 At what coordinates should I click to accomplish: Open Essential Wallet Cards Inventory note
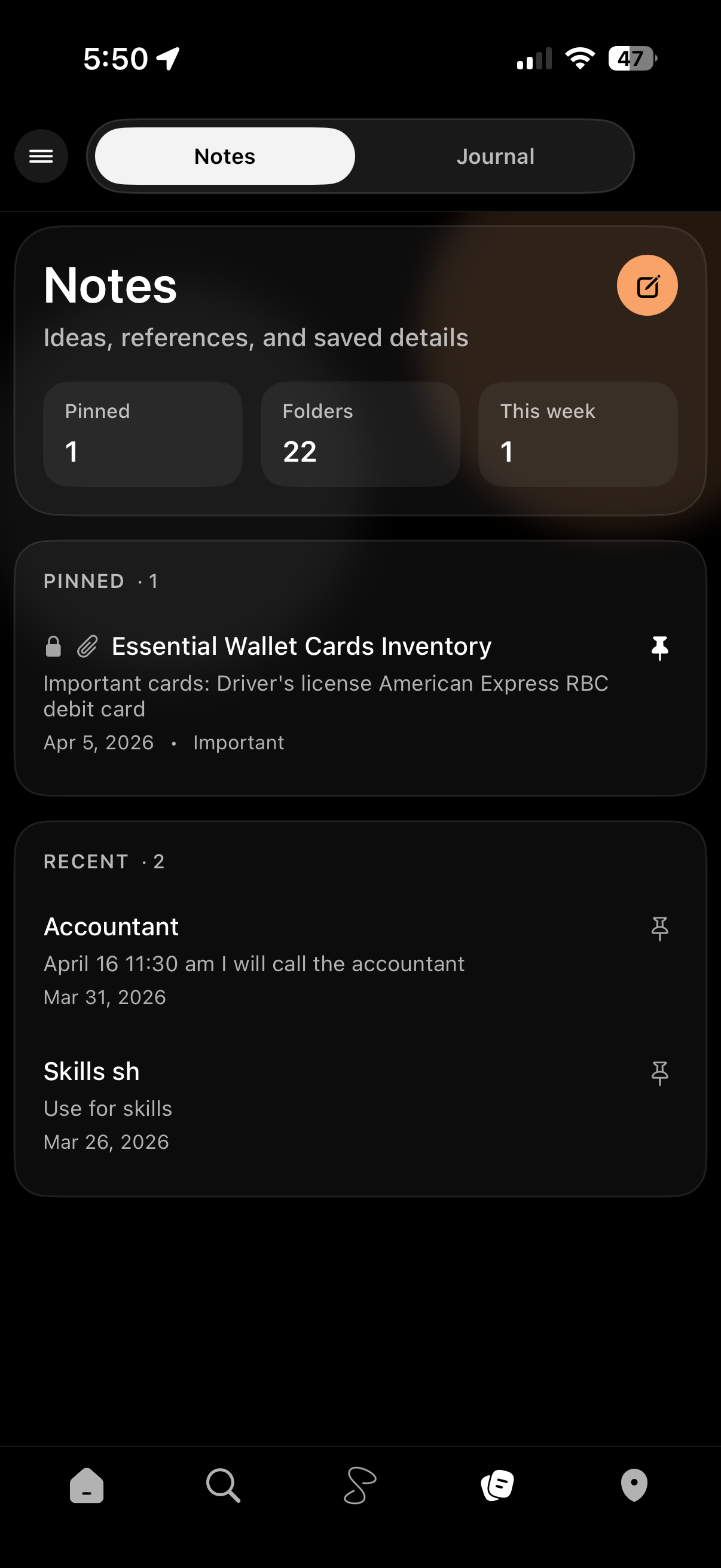click(x=301, y=646)
